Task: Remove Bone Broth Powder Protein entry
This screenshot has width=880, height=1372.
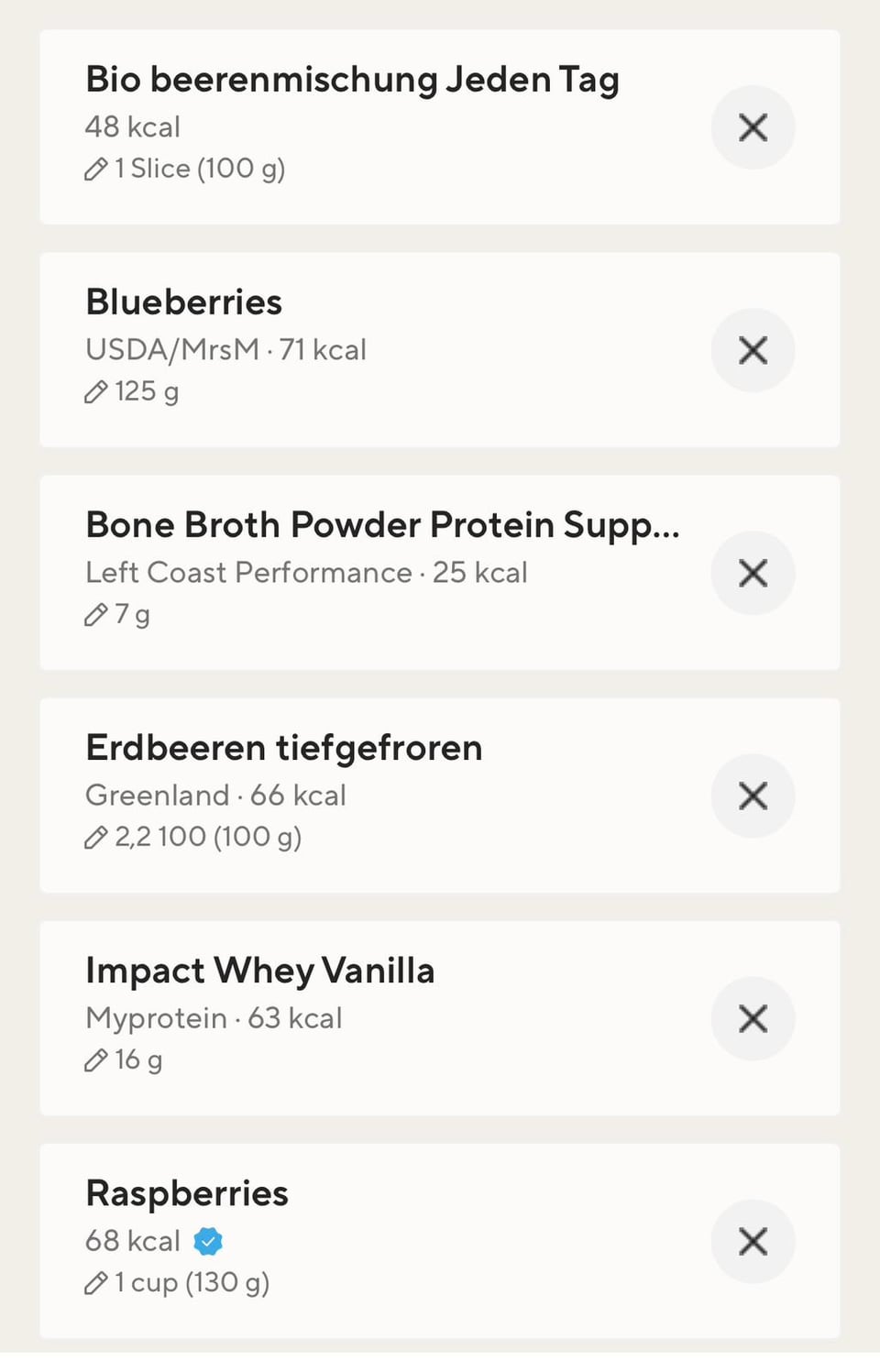Action: [x=753, y=573]
